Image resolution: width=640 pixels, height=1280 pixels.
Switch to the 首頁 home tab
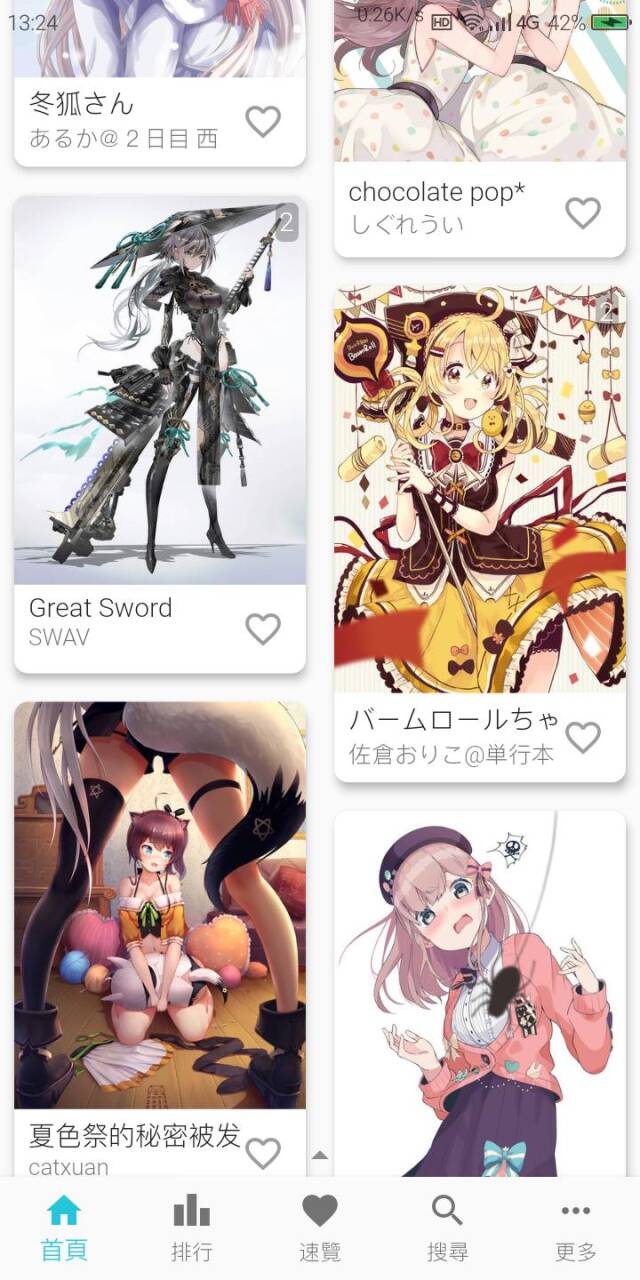coord(64,1228)
